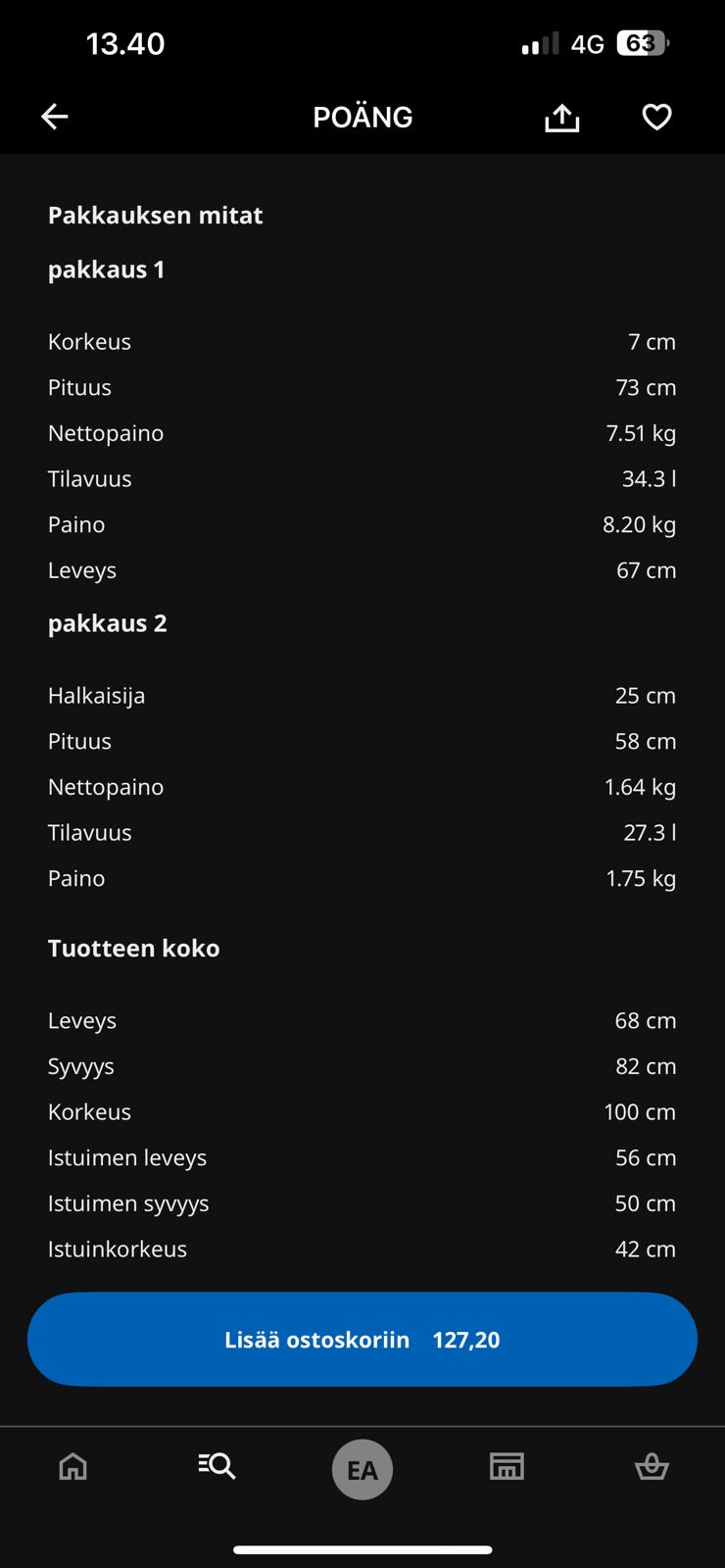Go back from the POÄNG page
This screenshot has width=725, height=1568.
click(55, 117)
